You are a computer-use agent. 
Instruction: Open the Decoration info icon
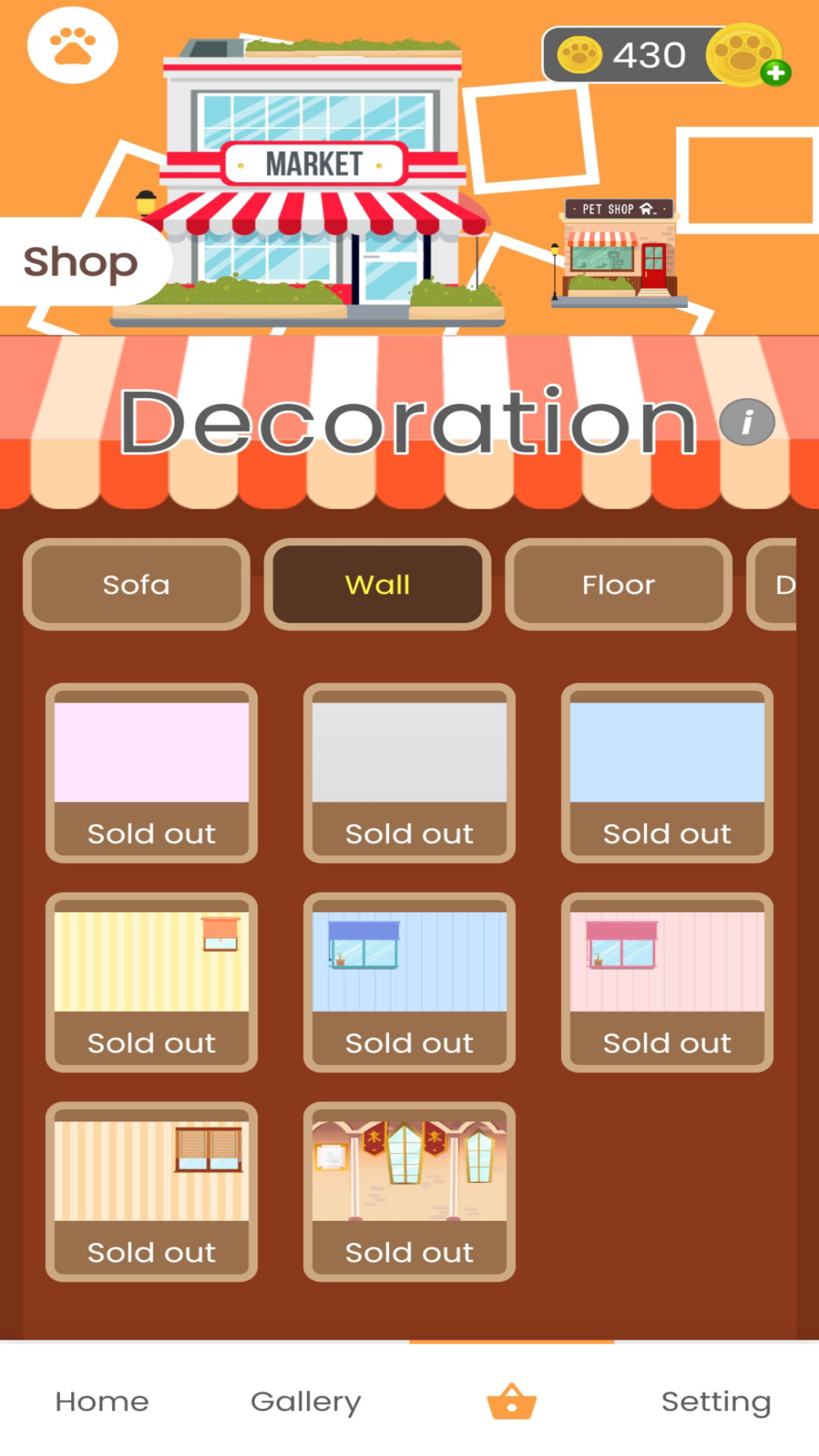pyautogui.click(x=747, y=422)
